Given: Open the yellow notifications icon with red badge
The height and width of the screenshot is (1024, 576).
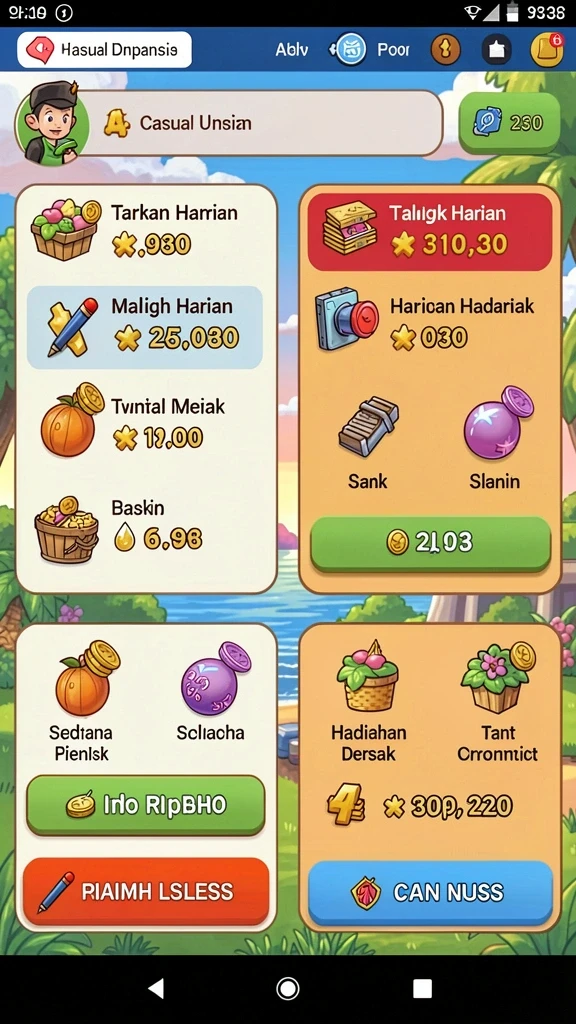Looking at the screenshot, I should [x=547, y=50].
